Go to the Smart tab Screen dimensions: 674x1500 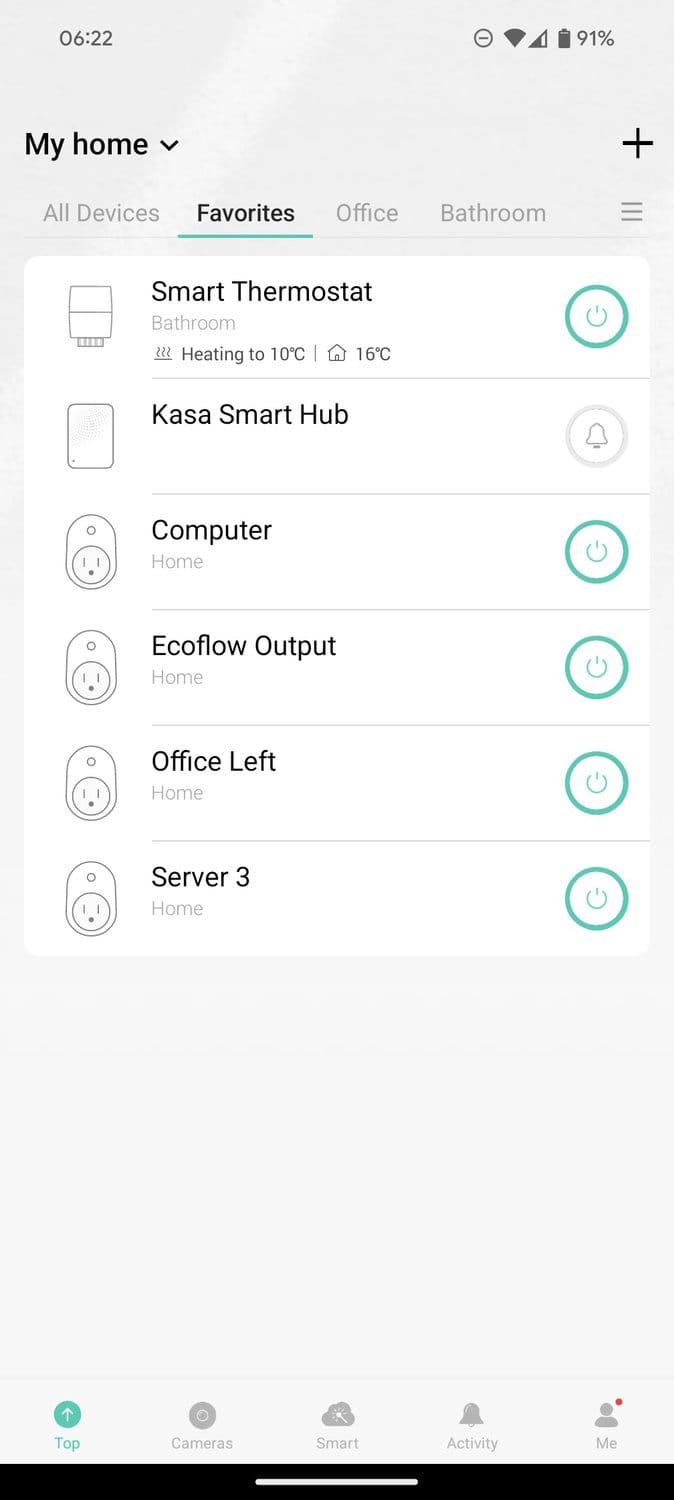[337, 1425]
